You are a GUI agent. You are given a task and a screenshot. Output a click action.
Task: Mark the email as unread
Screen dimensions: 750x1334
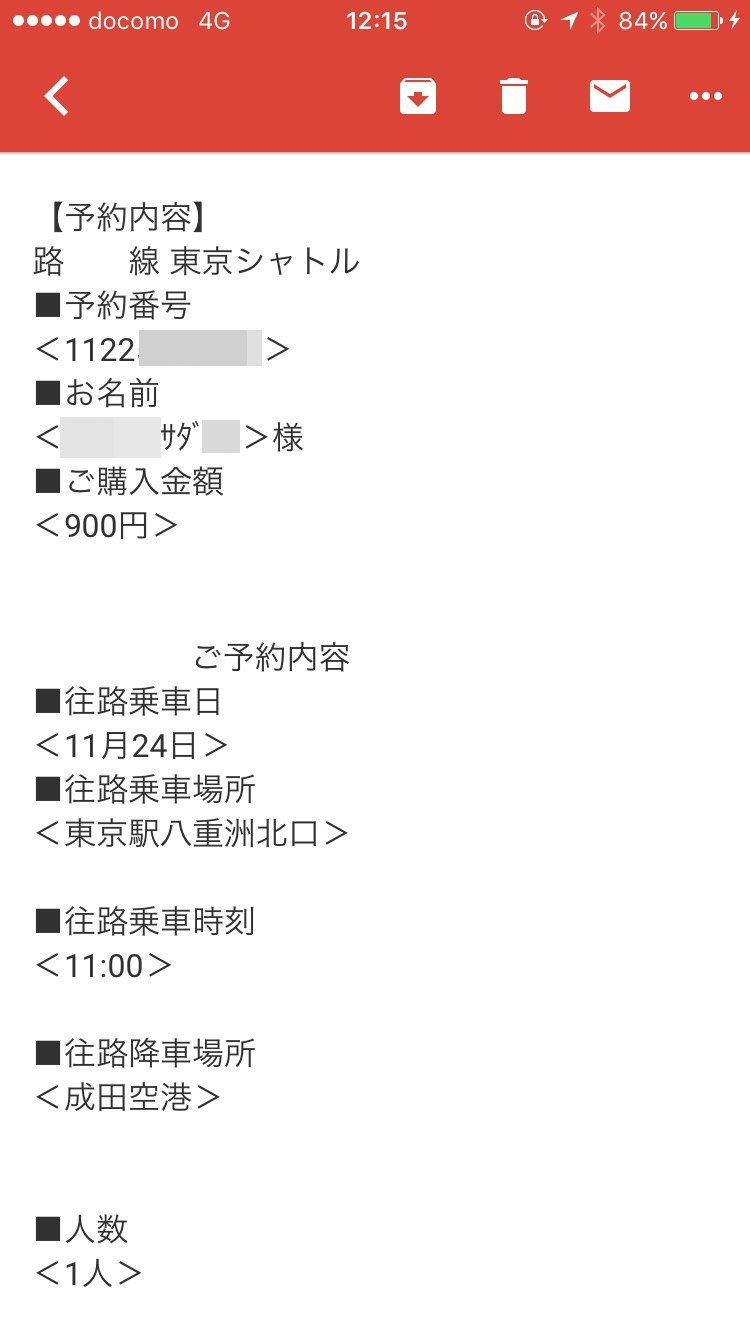[610, 96]
